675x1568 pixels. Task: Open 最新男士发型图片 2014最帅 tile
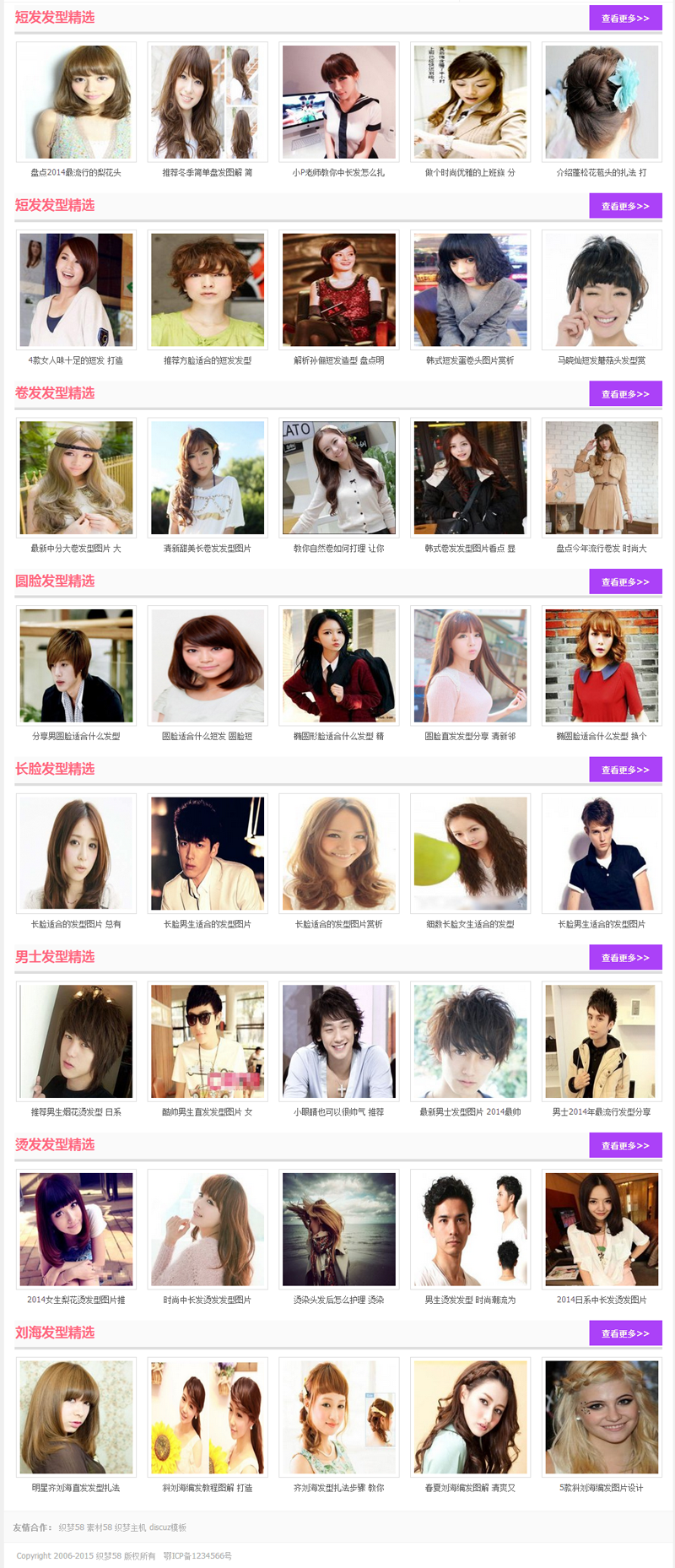(470, 1041)
